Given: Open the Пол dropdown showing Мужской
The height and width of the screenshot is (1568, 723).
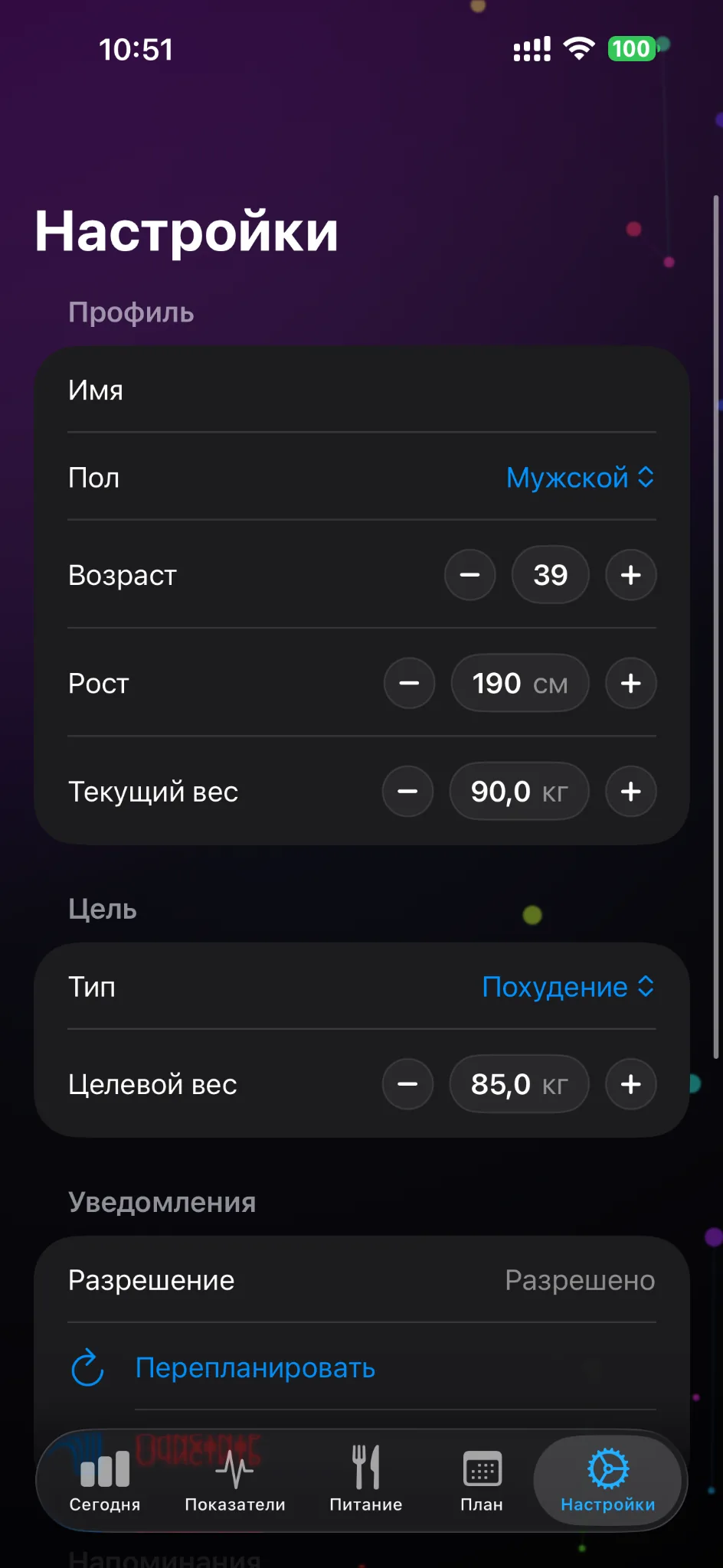Looking at the screenshot, I should click(x=578, y=478).
